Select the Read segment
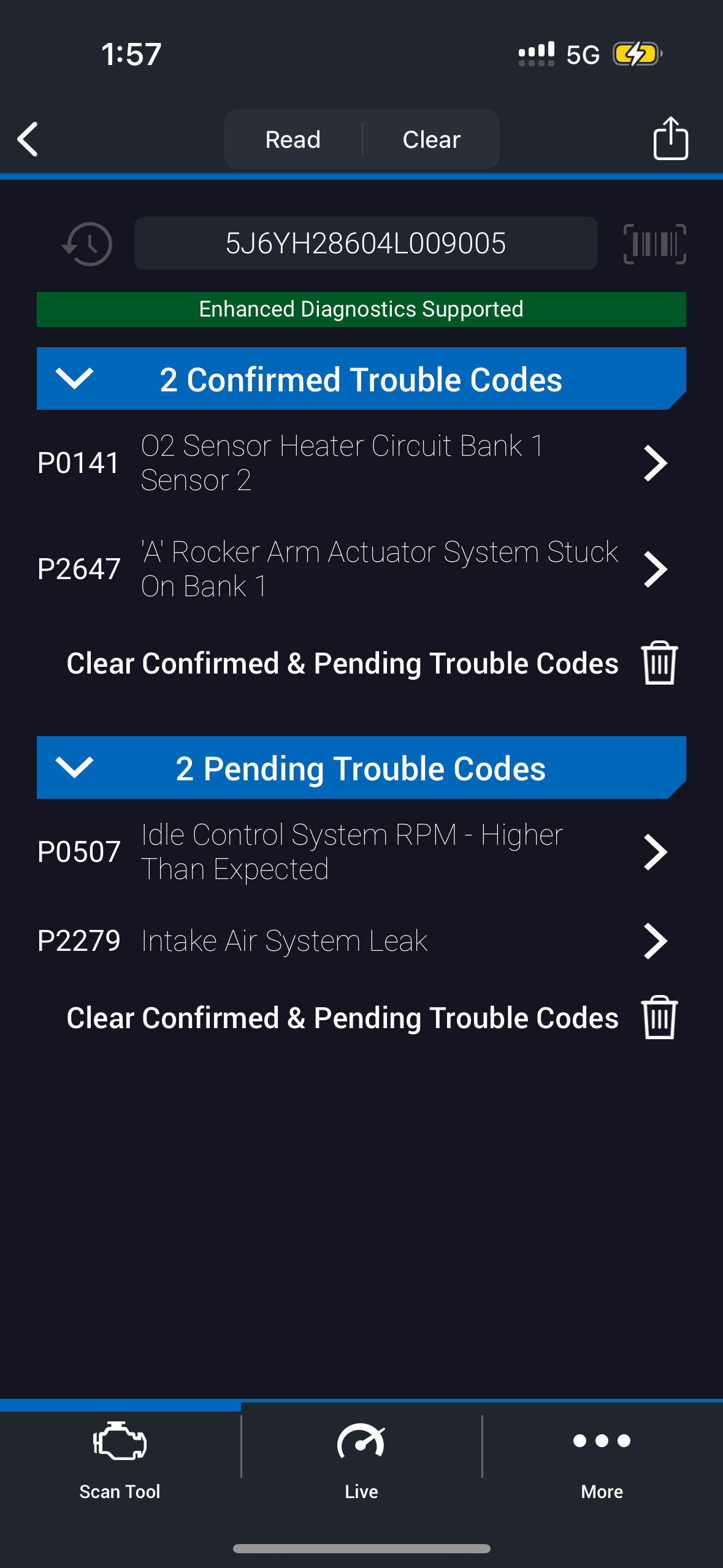This screenshot has height=1568, width=723. [293, 140]
